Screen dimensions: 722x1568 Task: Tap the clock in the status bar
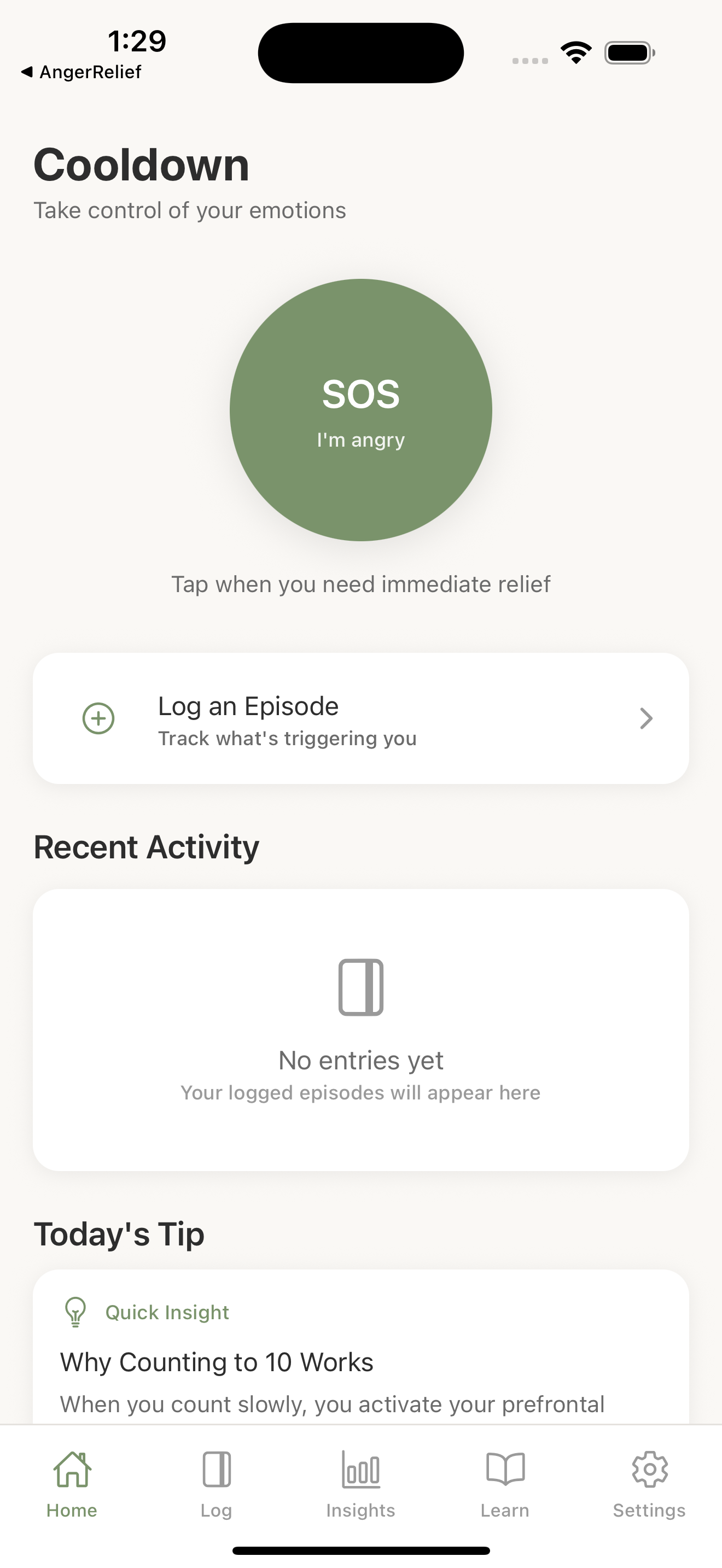(136, 42)
